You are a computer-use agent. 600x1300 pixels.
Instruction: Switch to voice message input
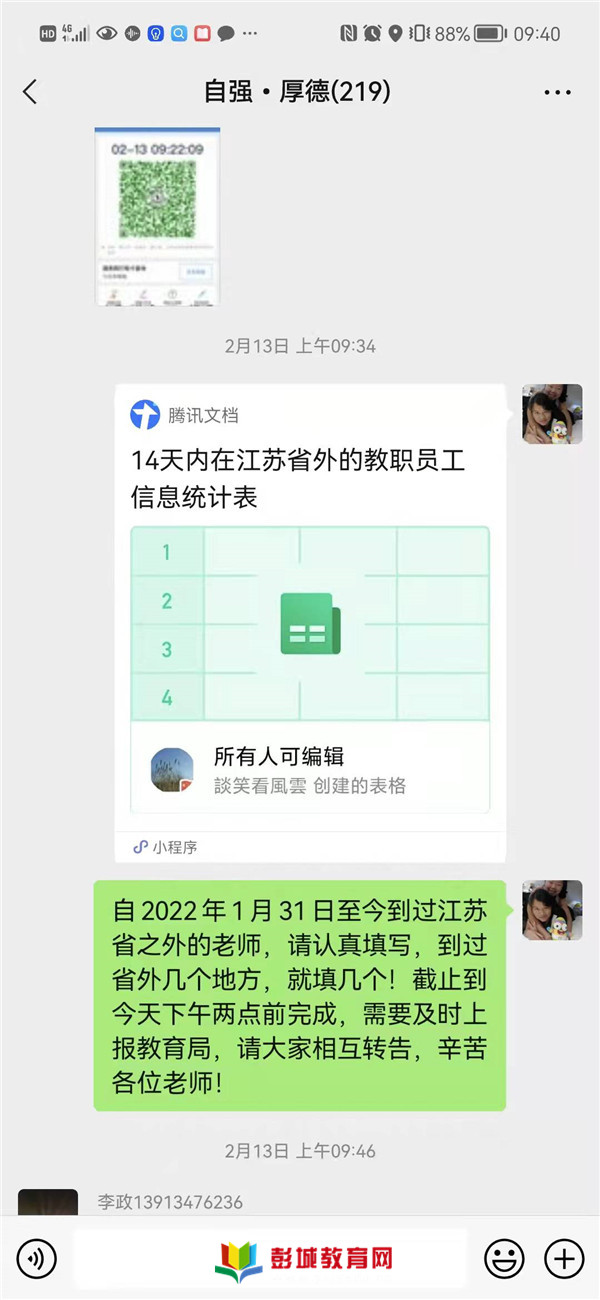(36, 1257)
